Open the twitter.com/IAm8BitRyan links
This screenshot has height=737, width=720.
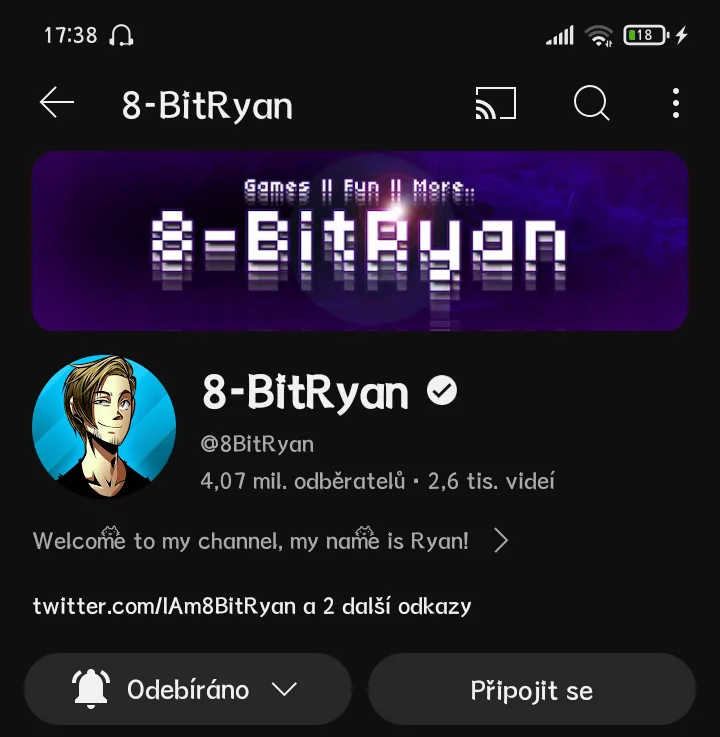[x=252, y=606]
